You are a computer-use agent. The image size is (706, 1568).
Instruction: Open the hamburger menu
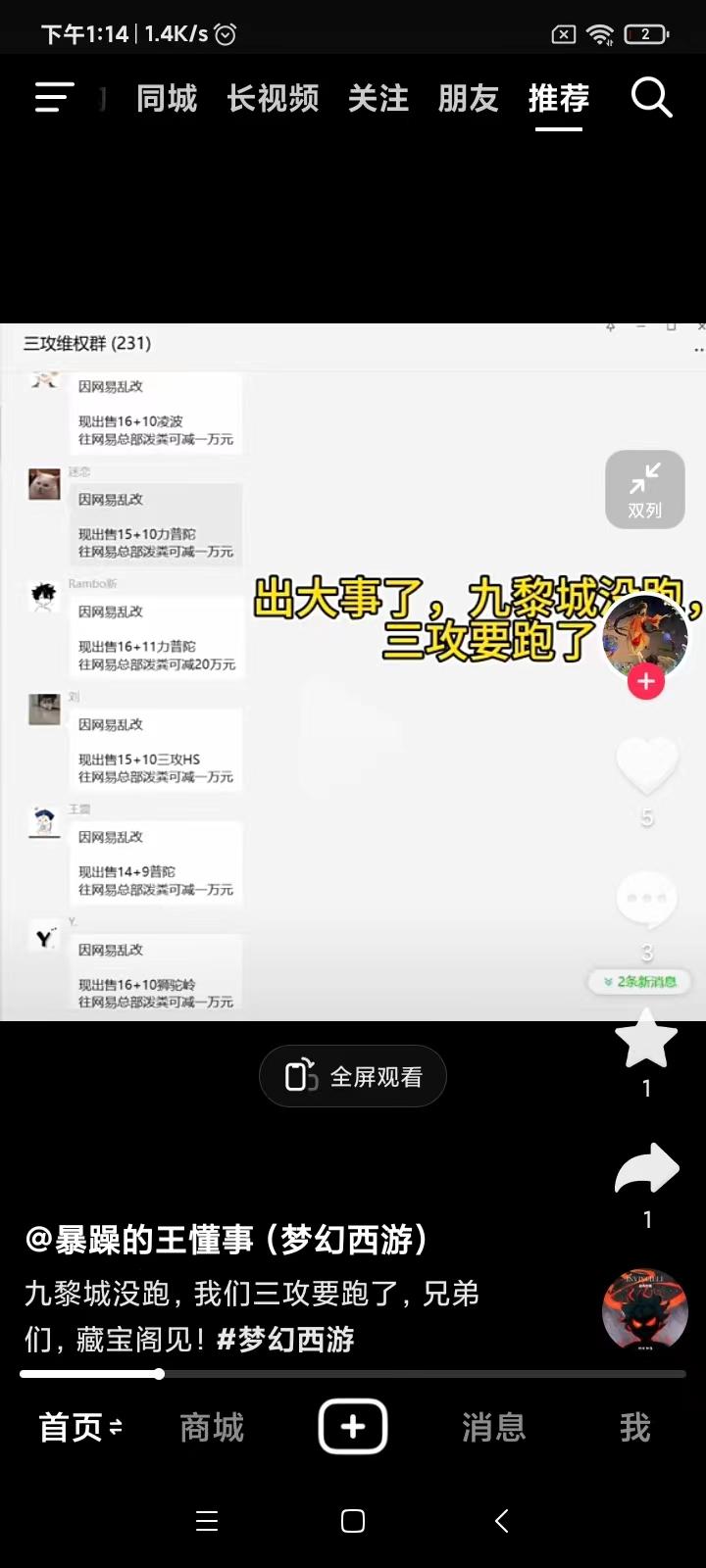tap(55, 98)
